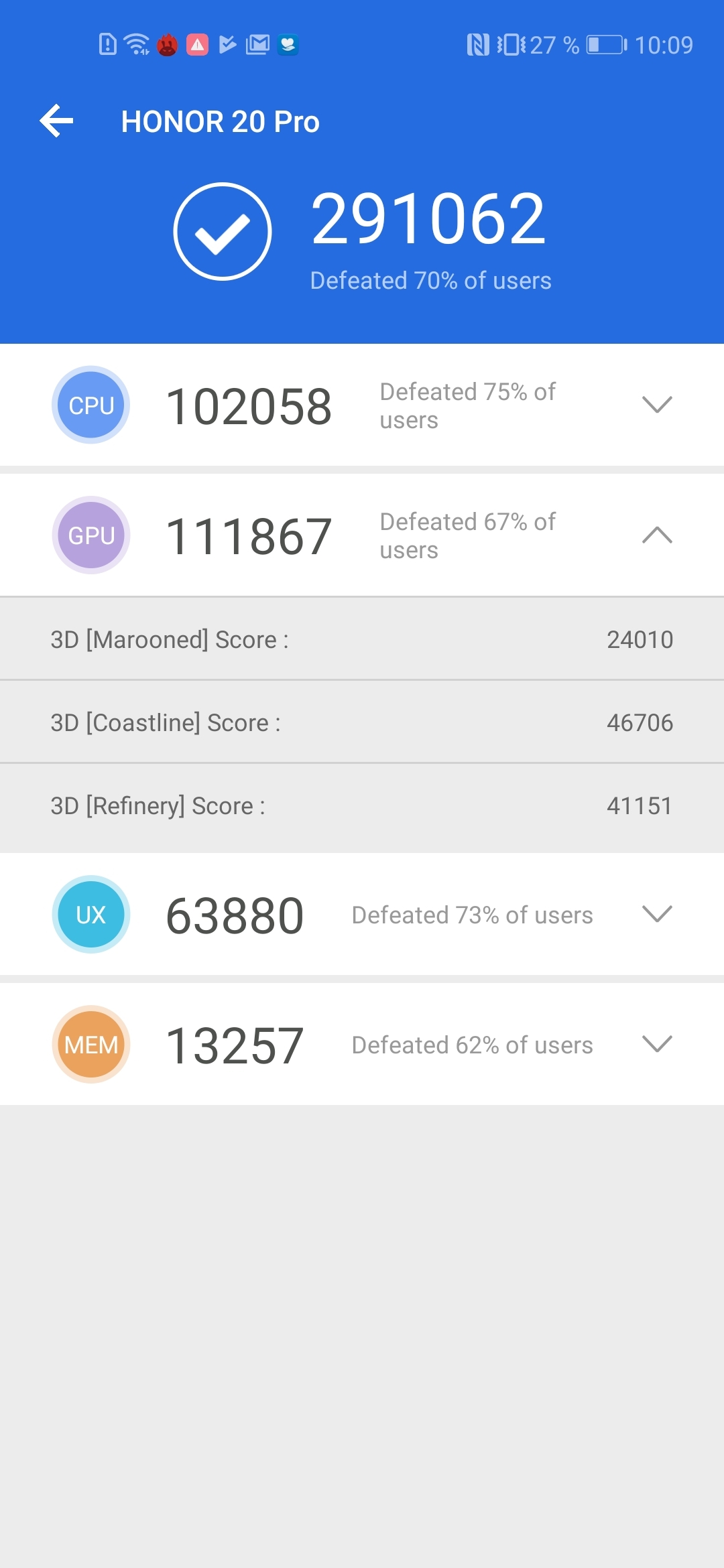Click the CPU category icon

pyautogui.click(x=90, y=405)
